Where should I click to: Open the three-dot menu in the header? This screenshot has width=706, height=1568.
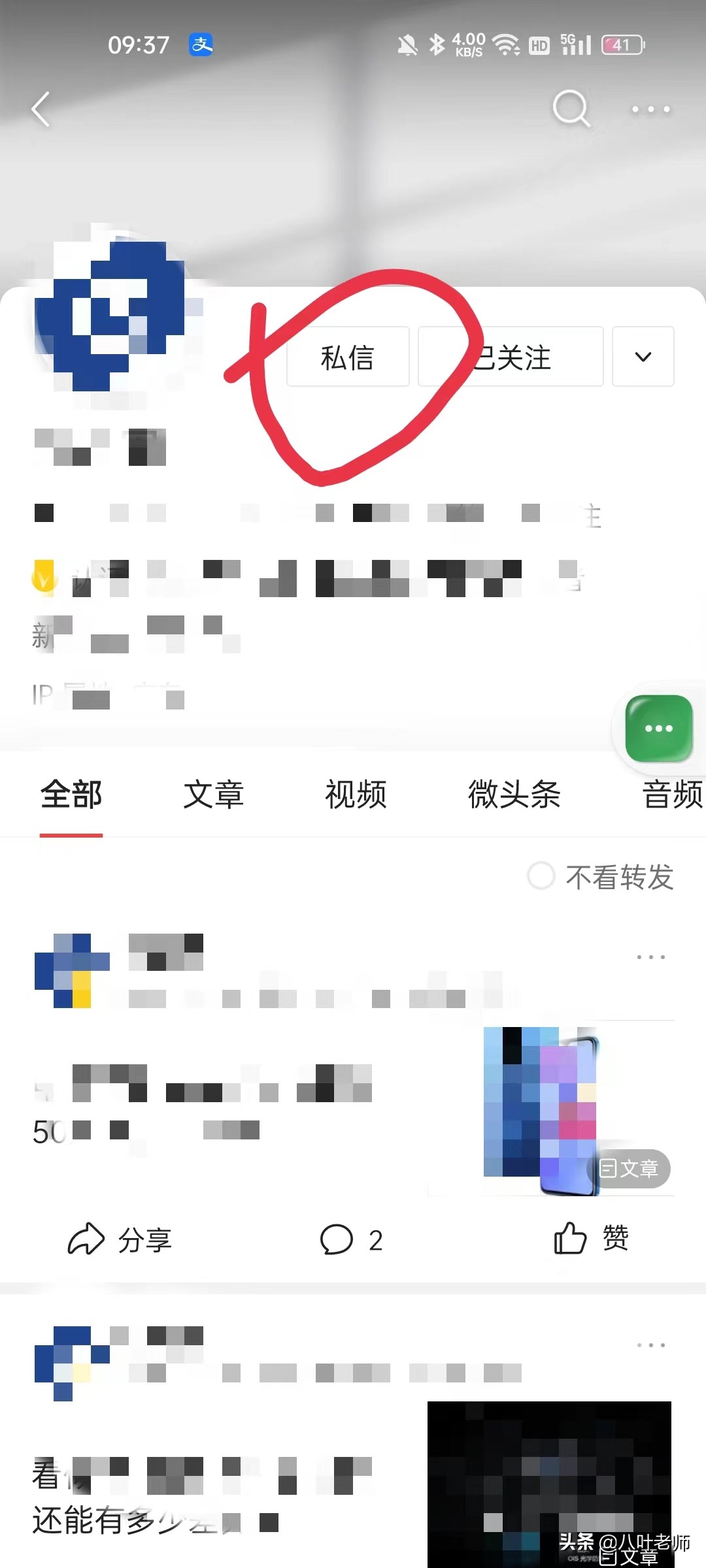point(650,109)
